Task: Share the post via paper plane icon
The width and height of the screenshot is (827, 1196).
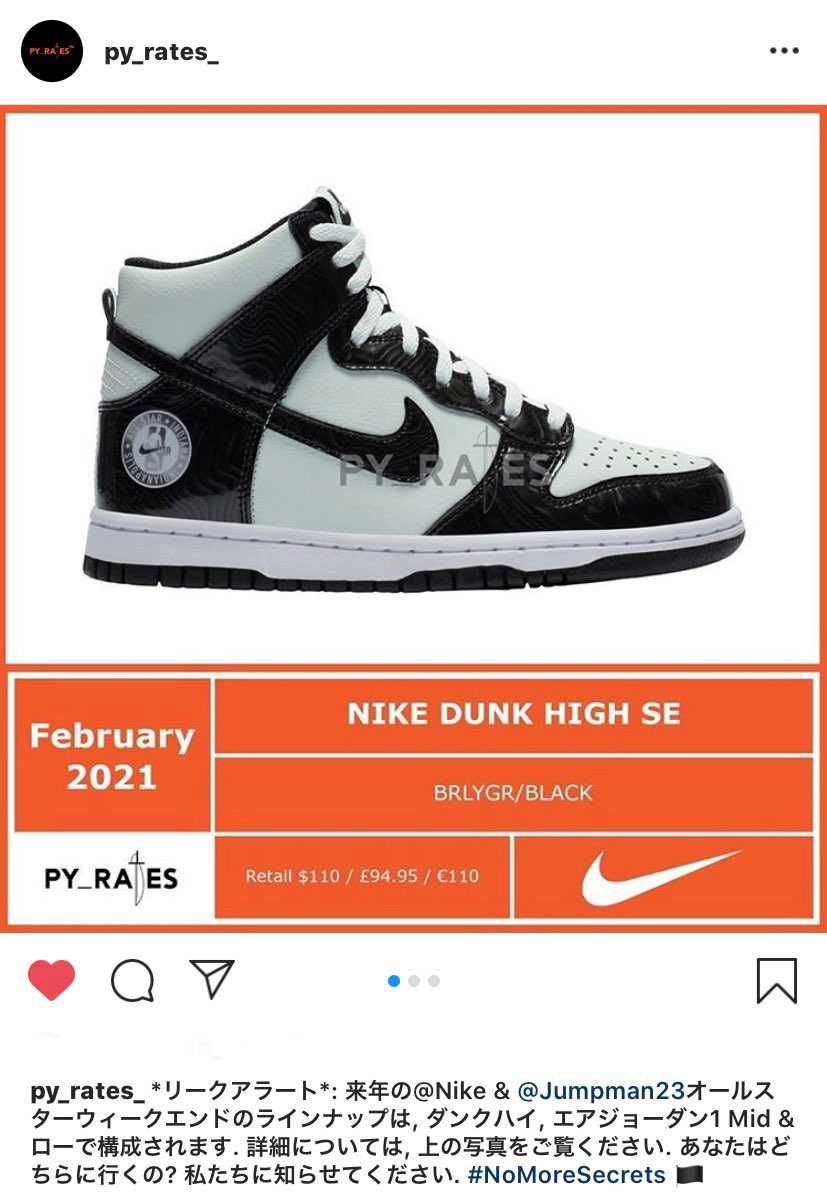Action: pos(212,980)
